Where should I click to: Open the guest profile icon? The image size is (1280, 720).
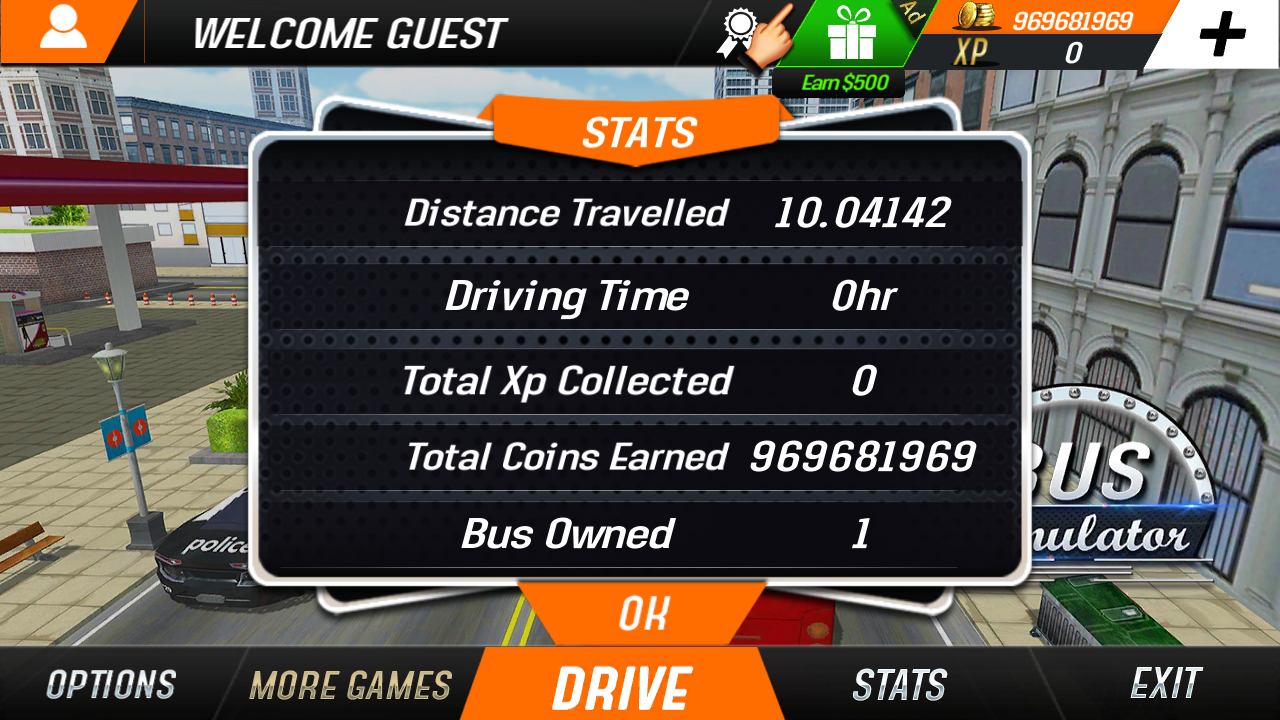pyautogui.click(x=63, y=30)
